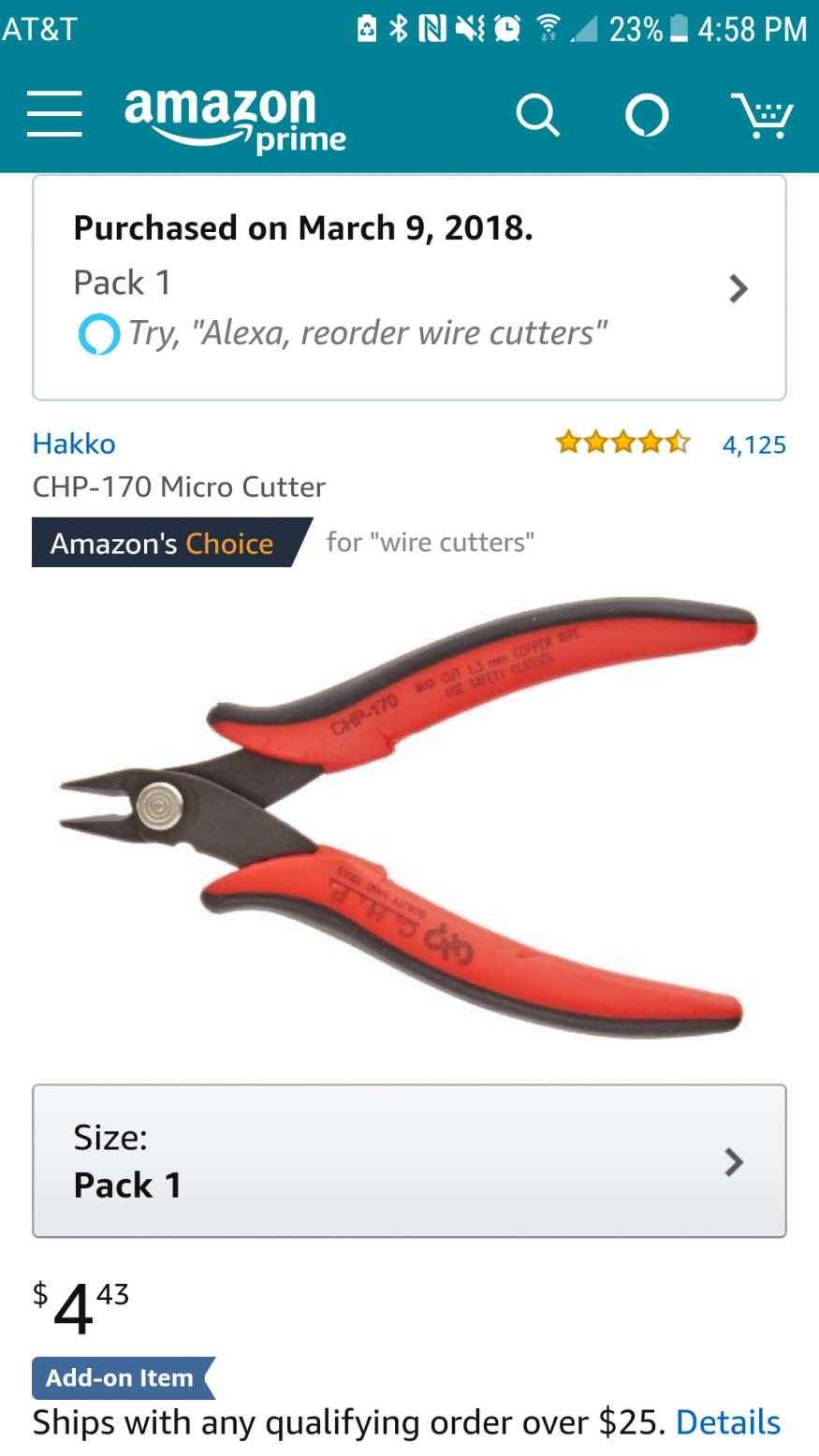Image resolution: width=819 pixels, height=1456 pixels.
Task: Open the Add-on Item badge
Action: click(122, 1377)
